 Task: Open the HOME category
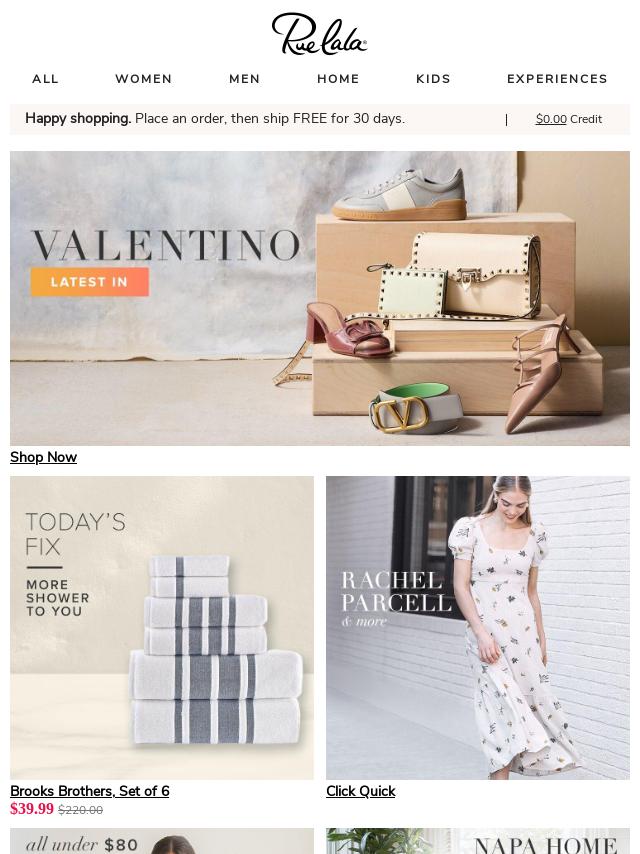[338, 79]
